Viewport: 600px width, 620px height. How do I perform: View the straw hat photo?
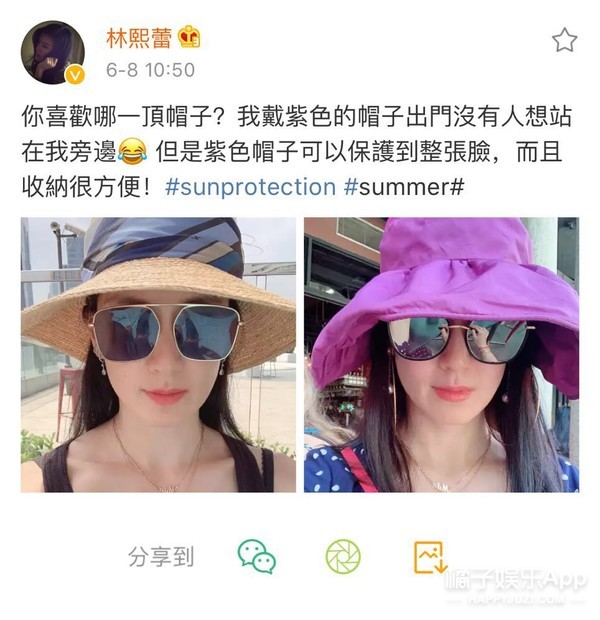tap(158, 354)
